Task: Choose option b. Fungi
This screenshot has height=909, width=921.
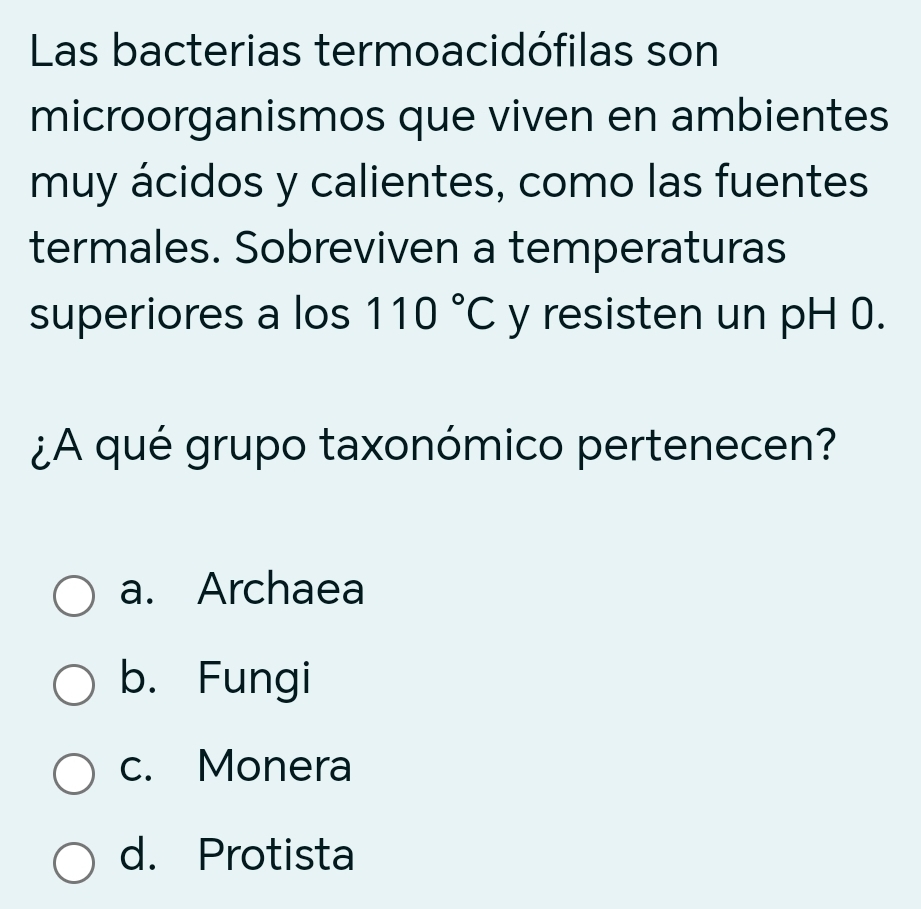Action: click(74, 685)
